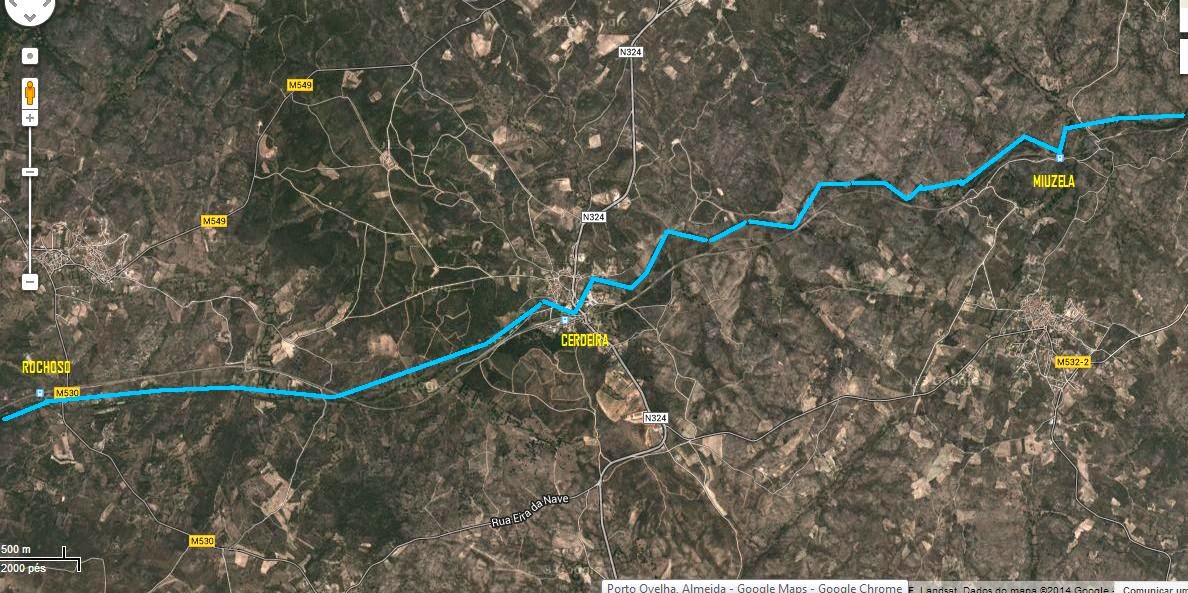Pan the map down with the arrow
This screenshot has width=1188, height=593.
click(30, 19)
